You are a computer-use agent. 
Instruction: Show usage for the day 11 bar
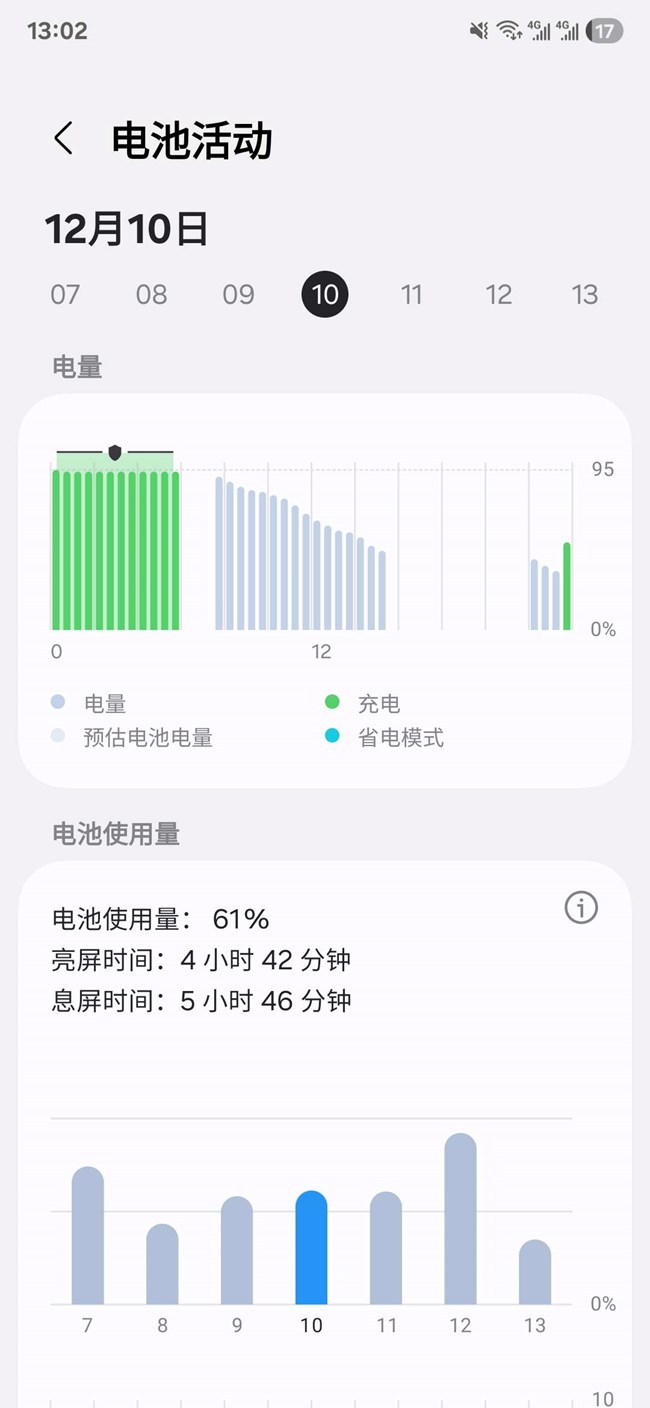point(386,1249)
